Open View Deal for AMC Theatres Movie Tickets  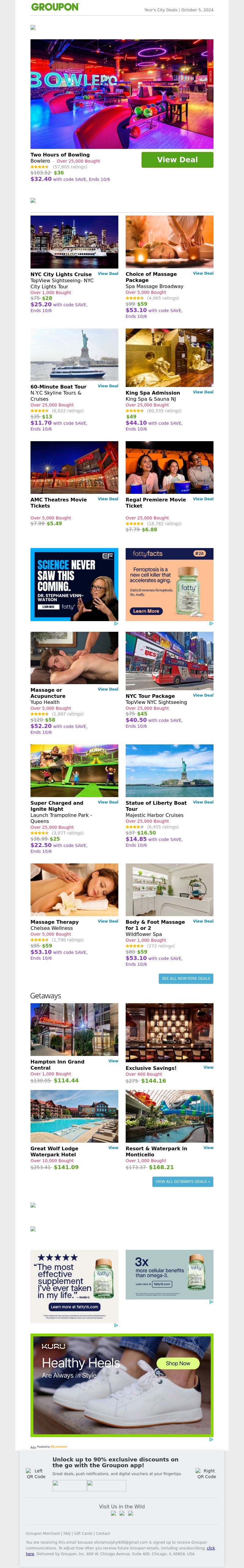108,499
